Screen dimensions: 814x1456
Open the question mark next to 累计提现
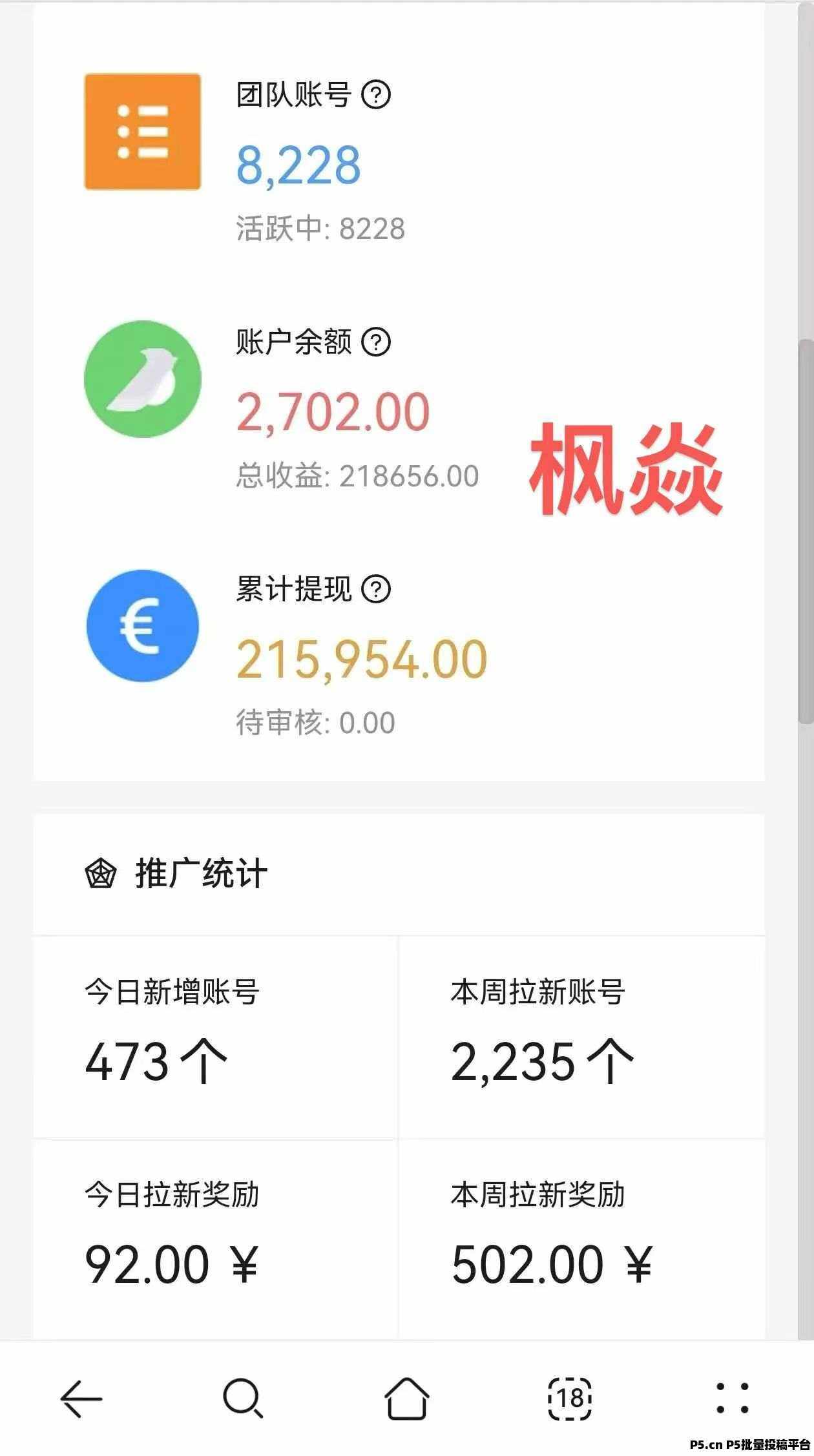pyautogui.click(x=375, y=589)
